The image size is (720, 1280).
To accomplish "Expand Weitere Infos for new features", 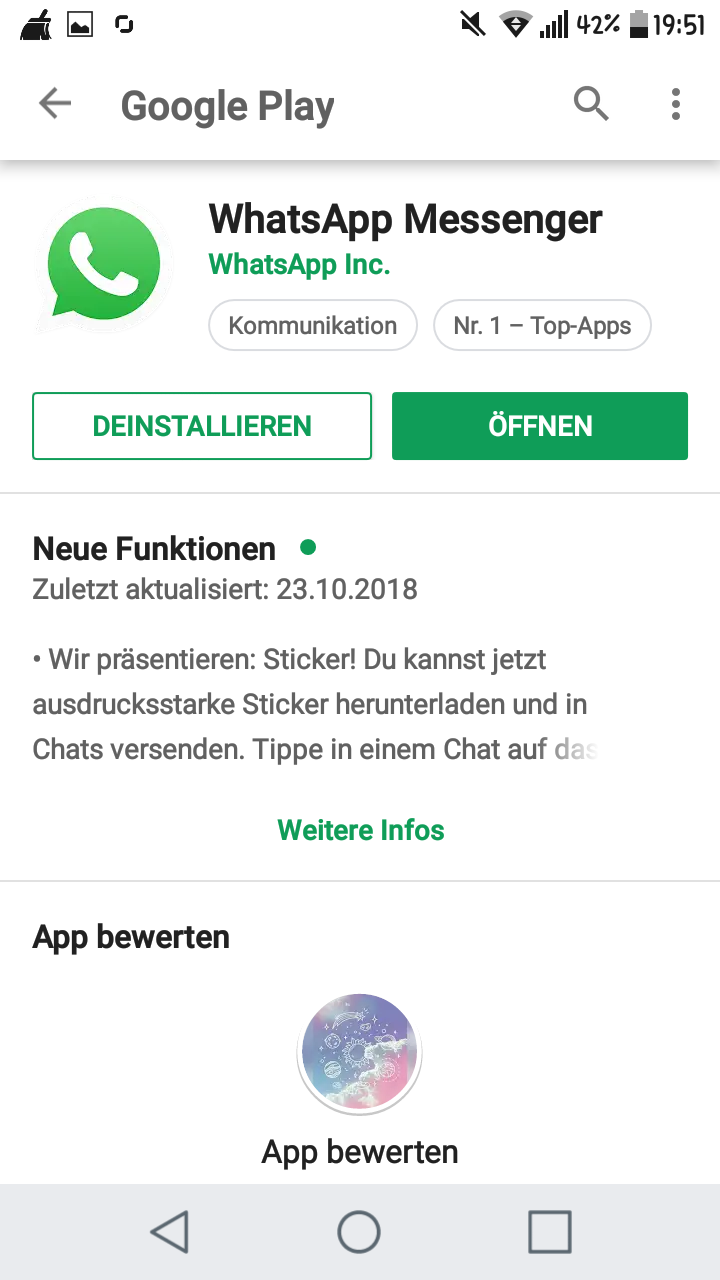I will coord(360,830).
